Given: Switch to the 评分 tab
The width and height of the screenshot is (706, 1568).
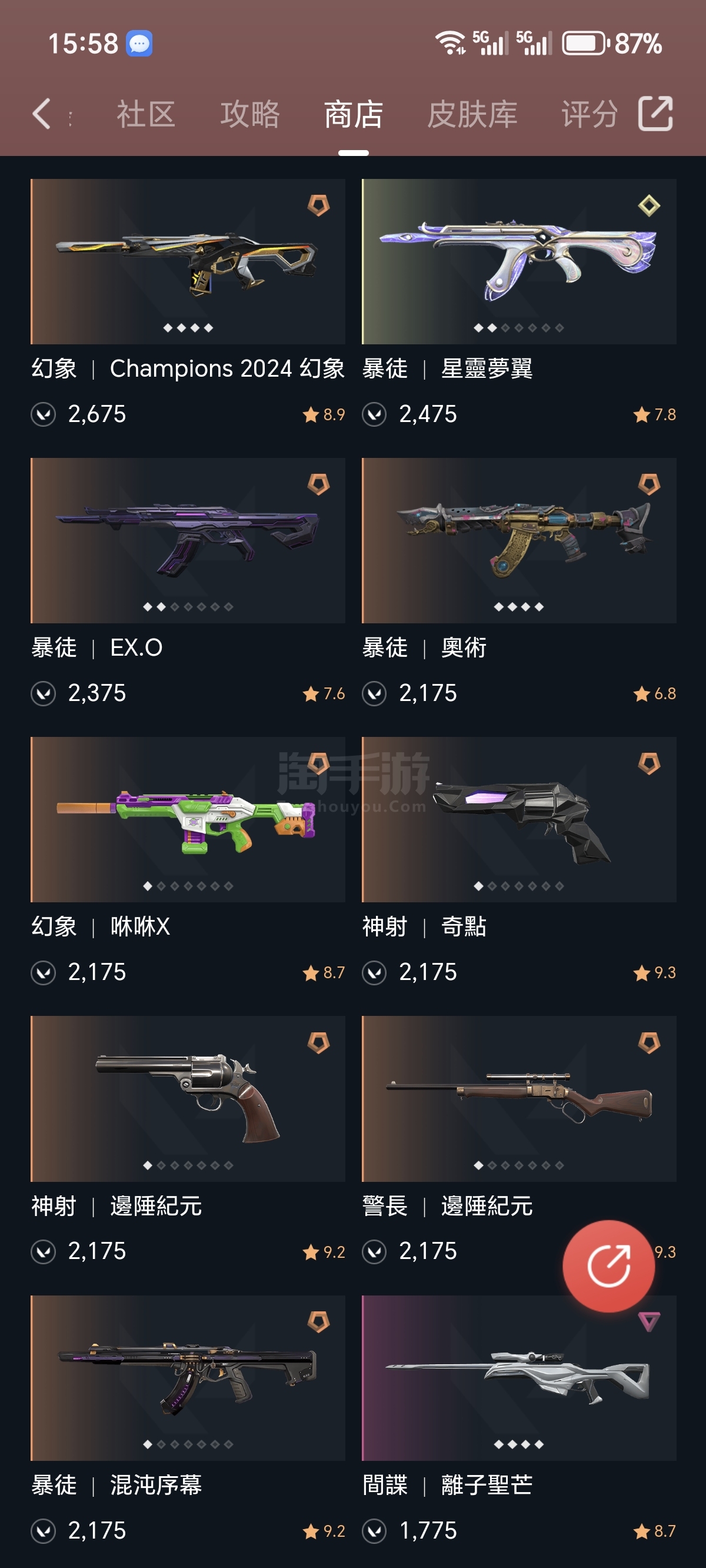Looking at the screenshot, I should pos(589,114).
